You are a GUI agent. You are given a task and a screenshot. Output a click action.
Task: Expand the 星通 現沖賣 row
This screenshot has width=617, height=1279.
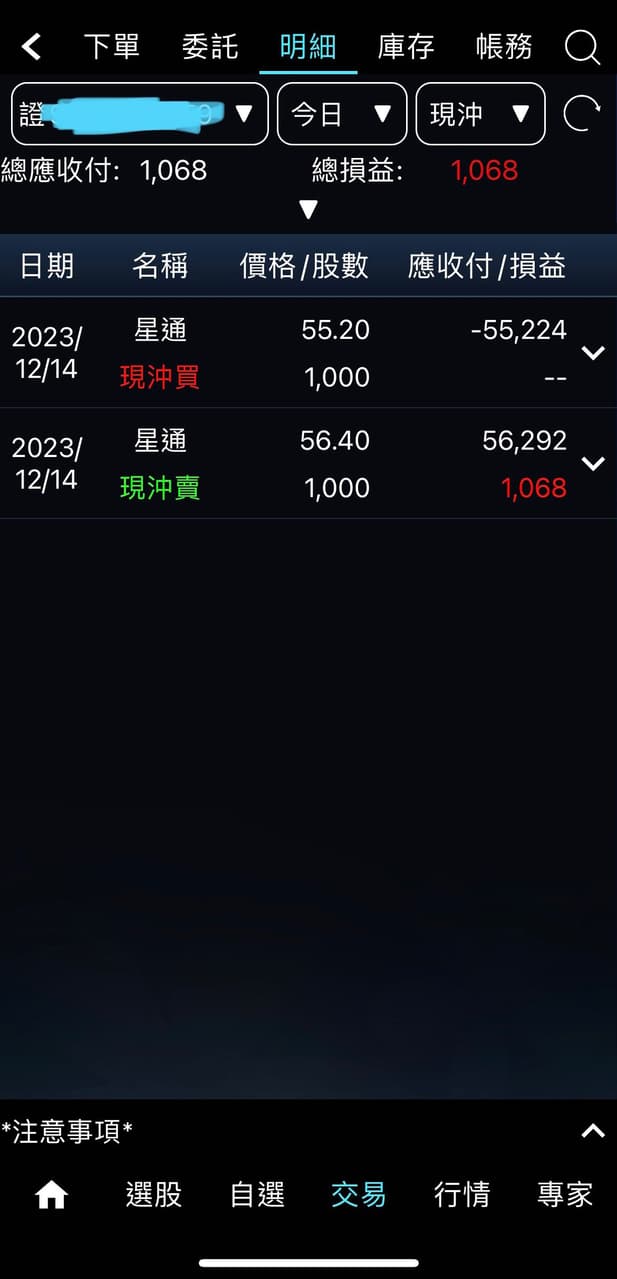pyautogui.click(x=593, y=464)
